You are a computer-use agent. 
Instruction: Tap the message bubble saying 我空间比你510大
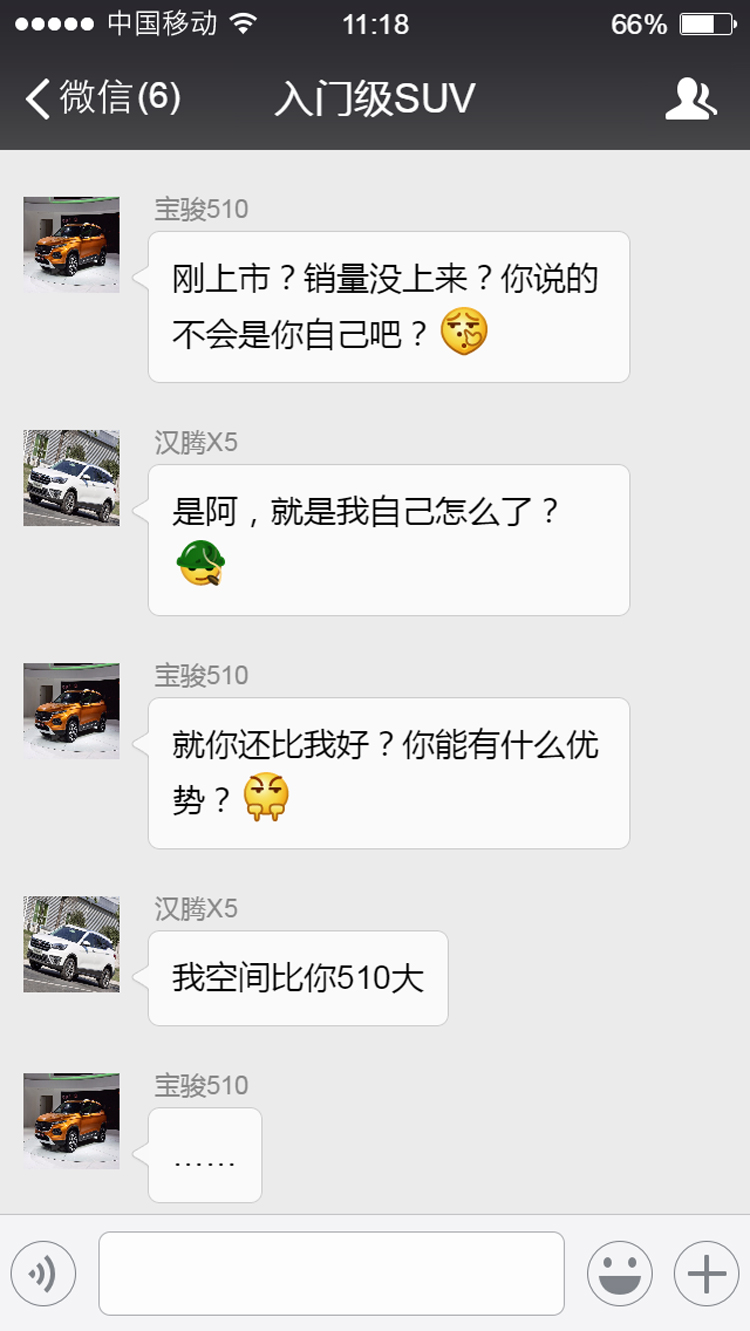click(297, 977)
